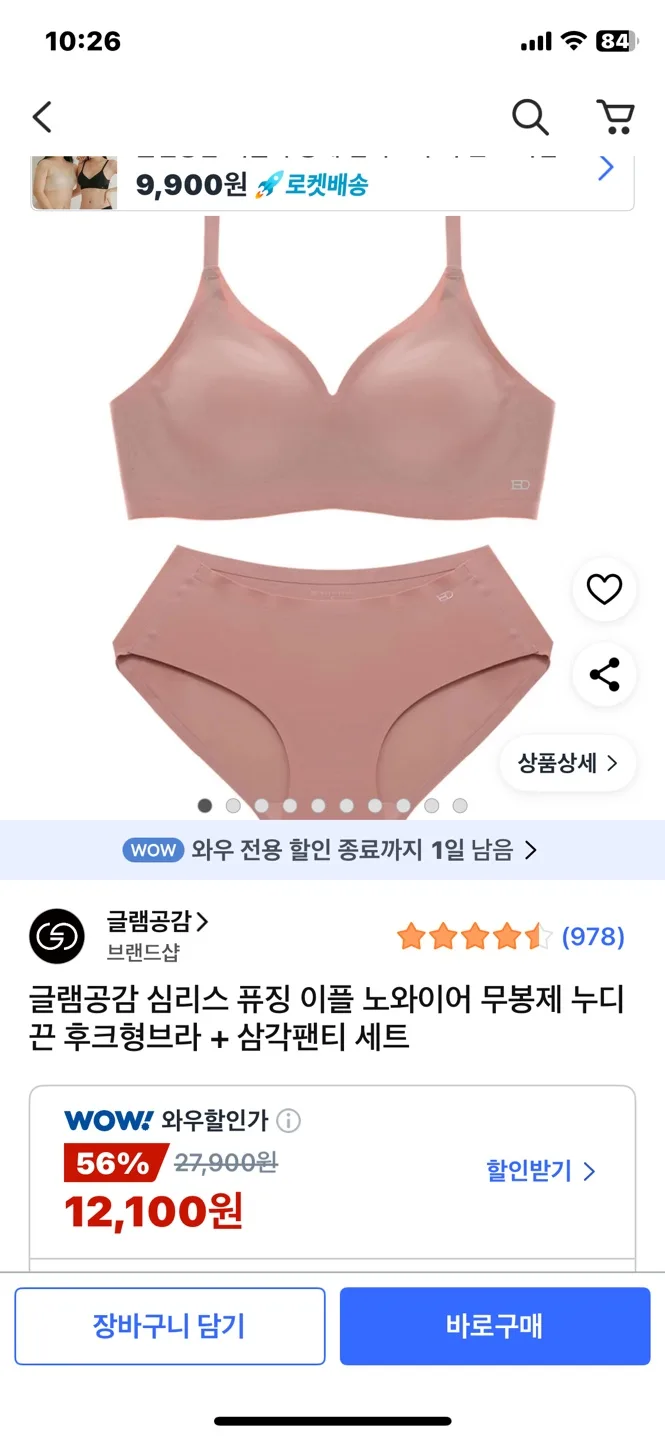Open the shopping cart
The width and height of the screenshot is (665, 1440).
click(x=615, y=117)
